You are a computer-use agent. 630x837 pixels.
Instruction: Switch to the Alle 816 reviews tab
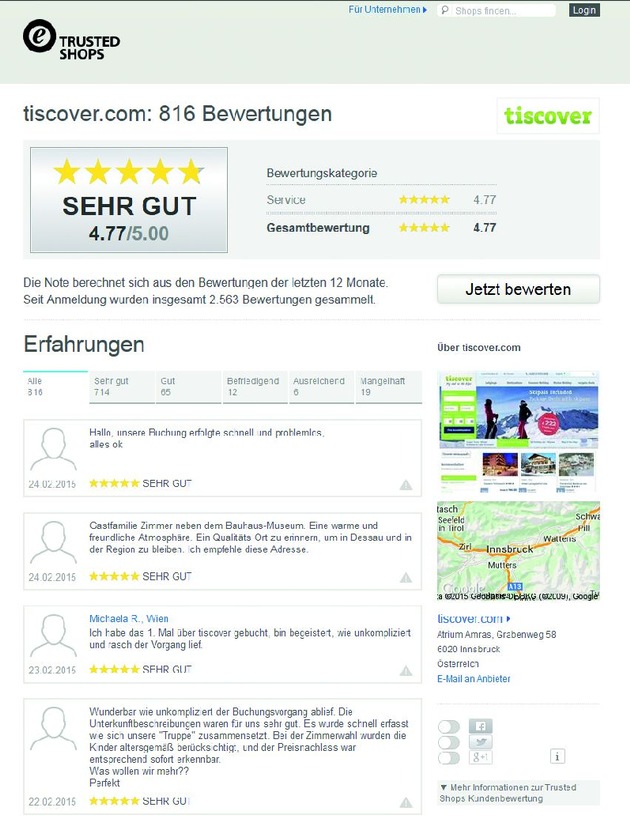click(55, 387)
